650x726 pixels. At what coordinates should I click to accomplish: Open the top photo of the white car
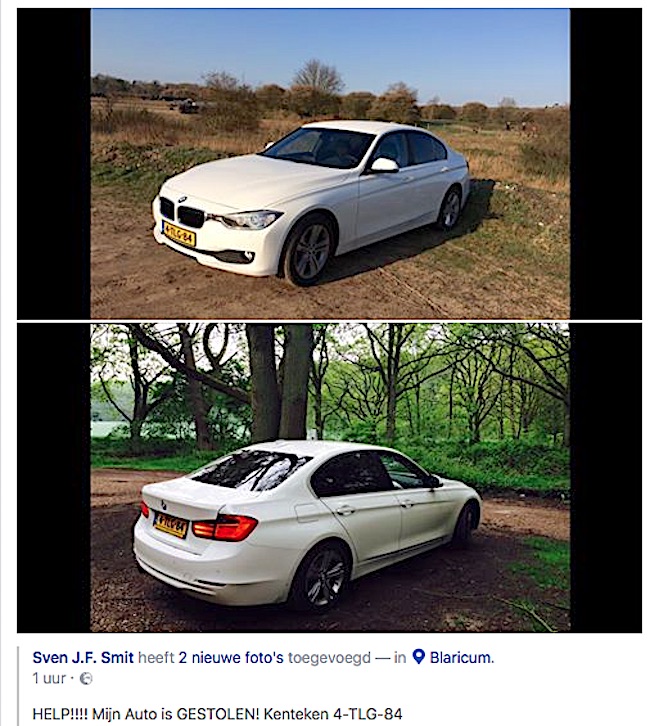330,165
